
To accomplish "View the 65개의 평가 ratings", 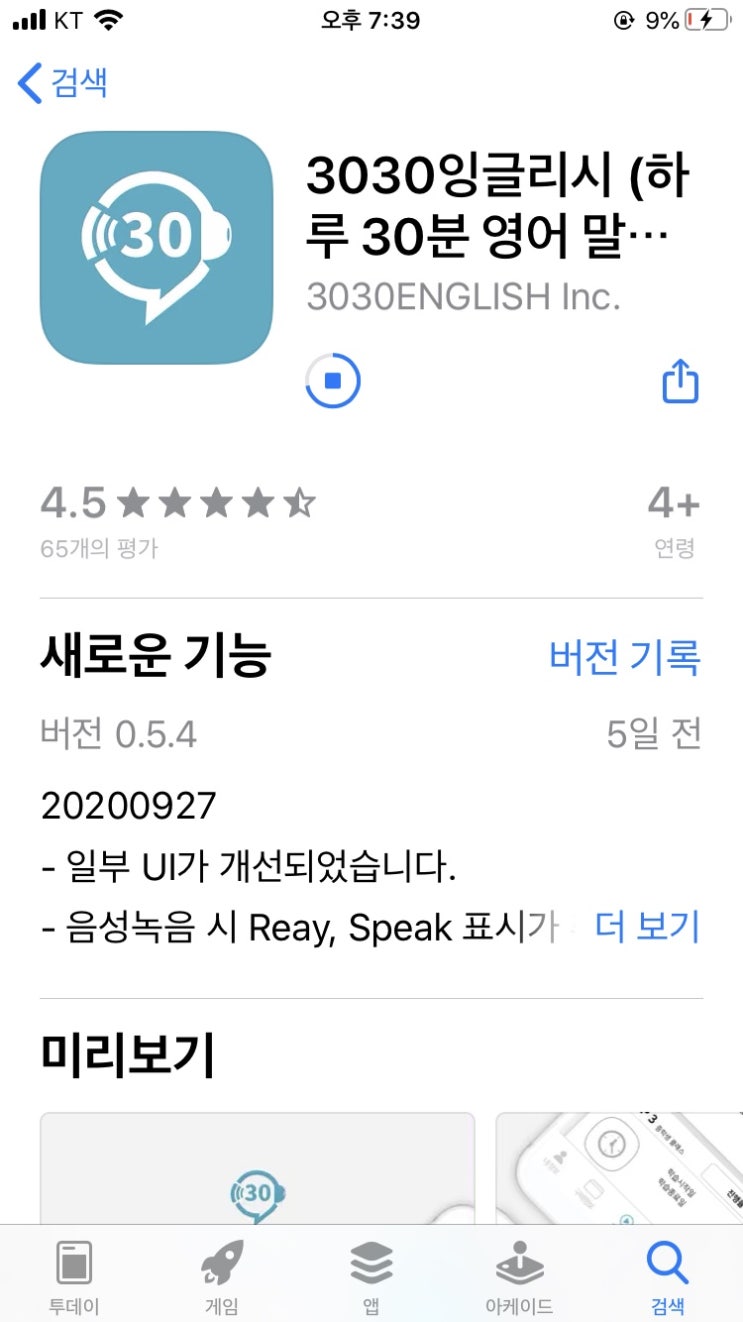I will click(x=99, y=548).
